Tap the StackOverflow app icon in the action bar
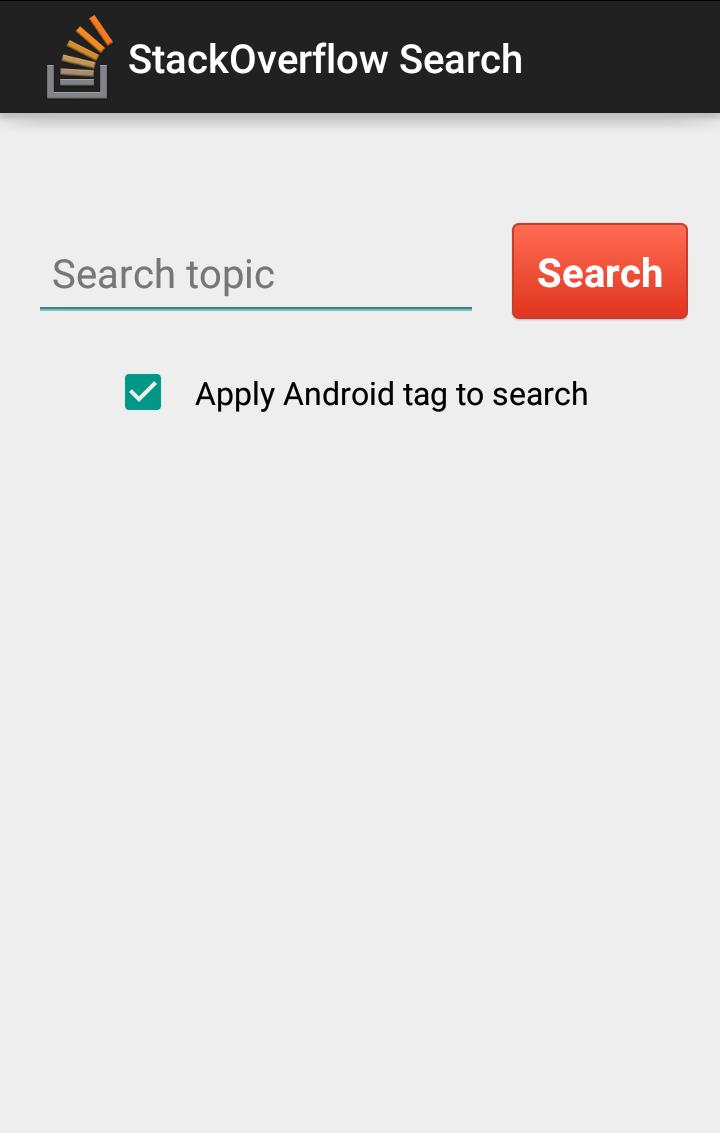This screenshot has height=1133, width=720. 79,57
